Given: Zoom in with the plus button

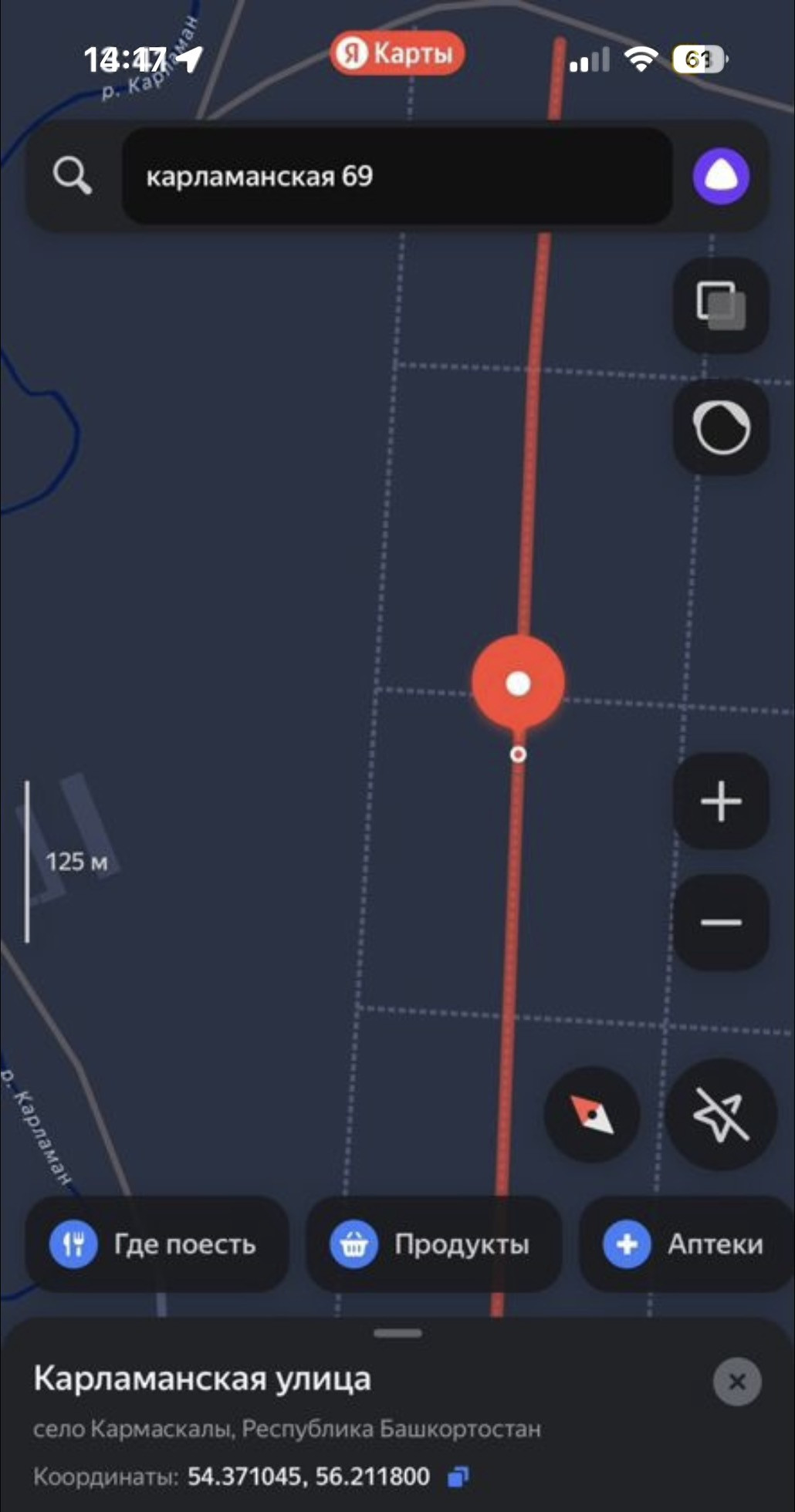Looking at the screenshot, I should [721, 801].
